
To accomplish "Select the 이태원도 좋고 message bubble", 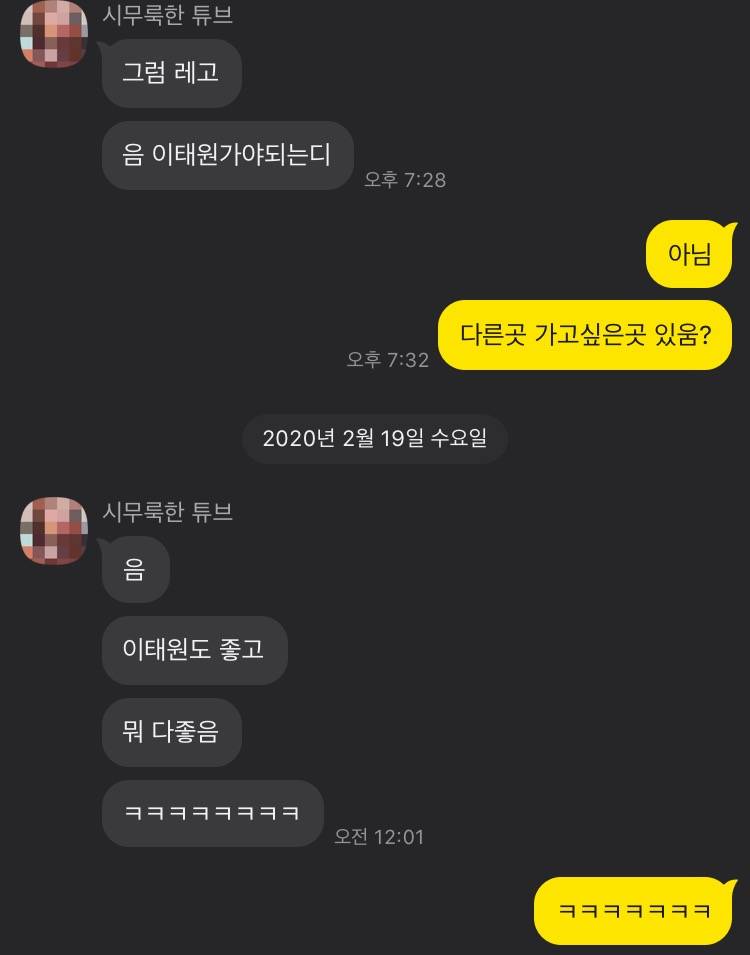I will coord(194,650).
